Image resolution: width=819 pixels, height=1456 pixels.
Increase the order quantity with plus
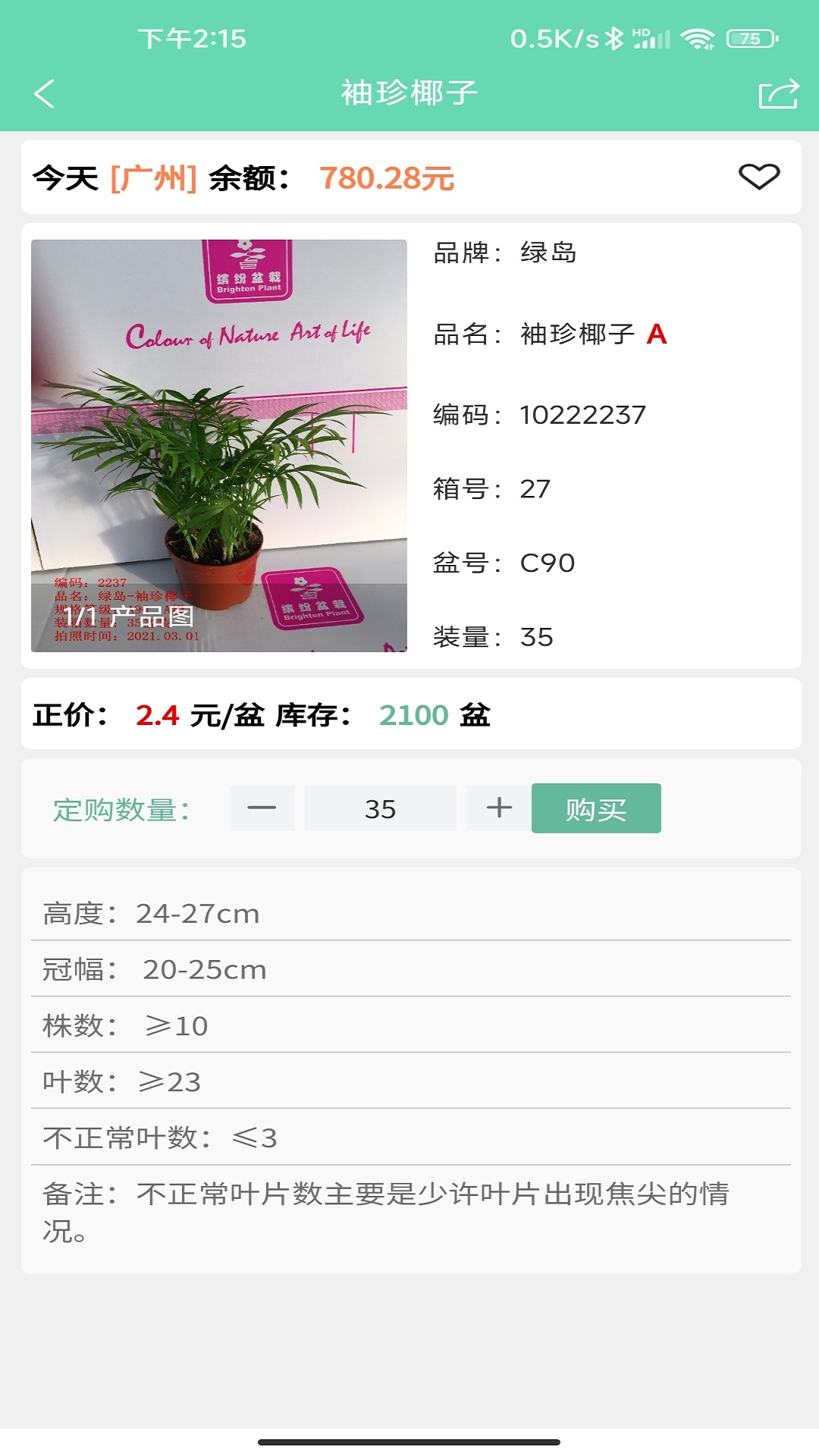coord(499,808)
